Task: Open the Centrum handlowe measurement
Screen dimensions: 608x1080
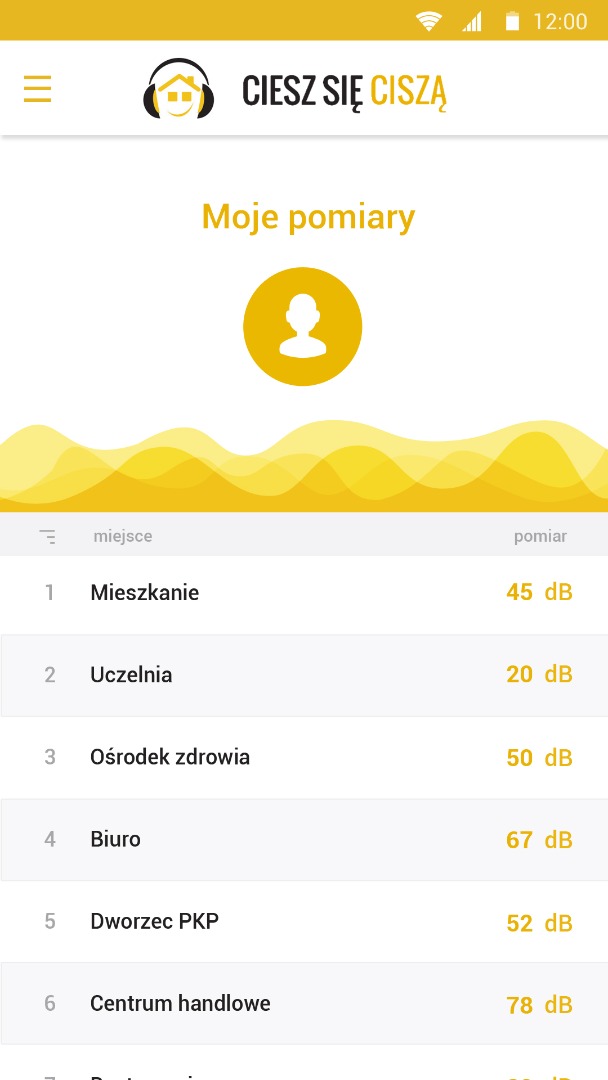Action: pos(304,1003)
